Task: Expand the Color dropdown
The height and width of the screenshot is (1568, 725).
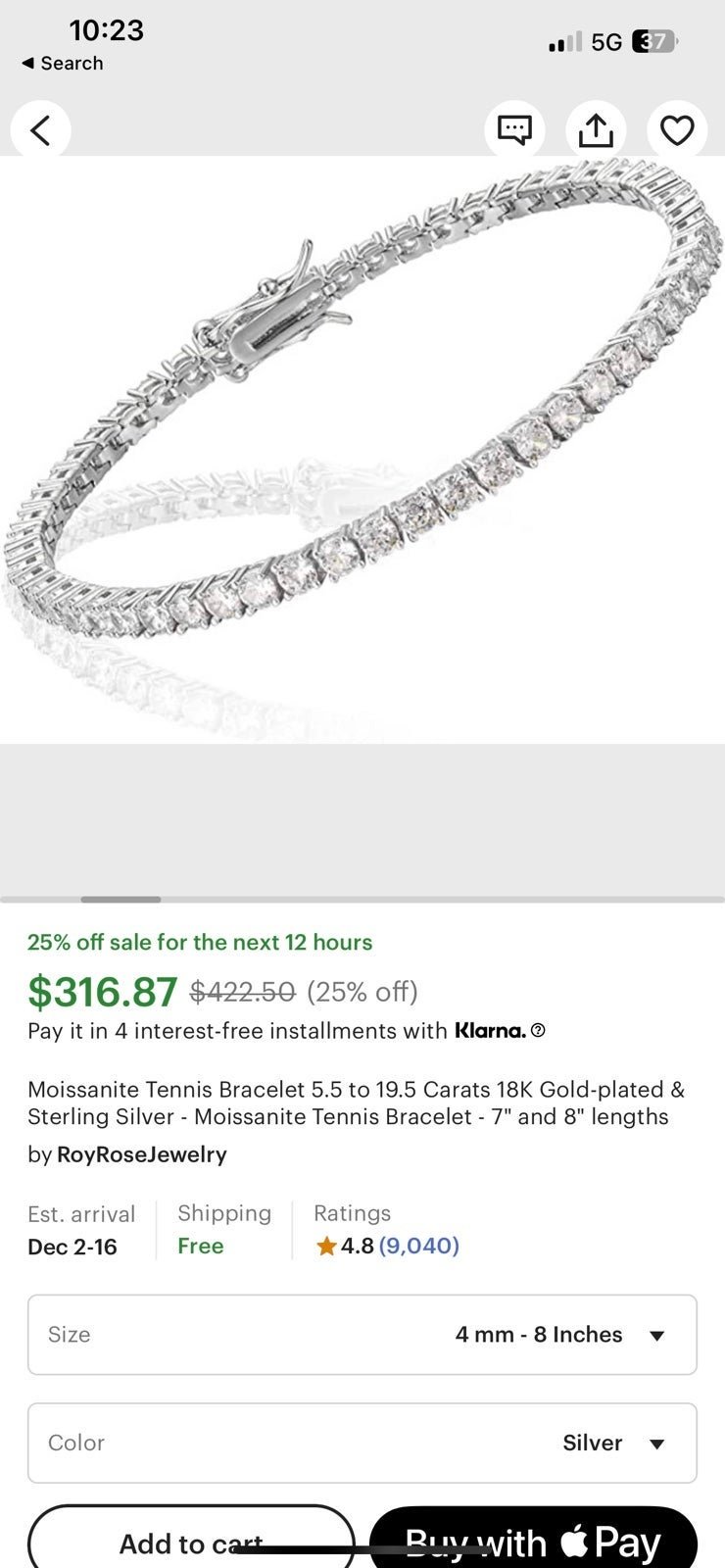Action: (362, 1443)
